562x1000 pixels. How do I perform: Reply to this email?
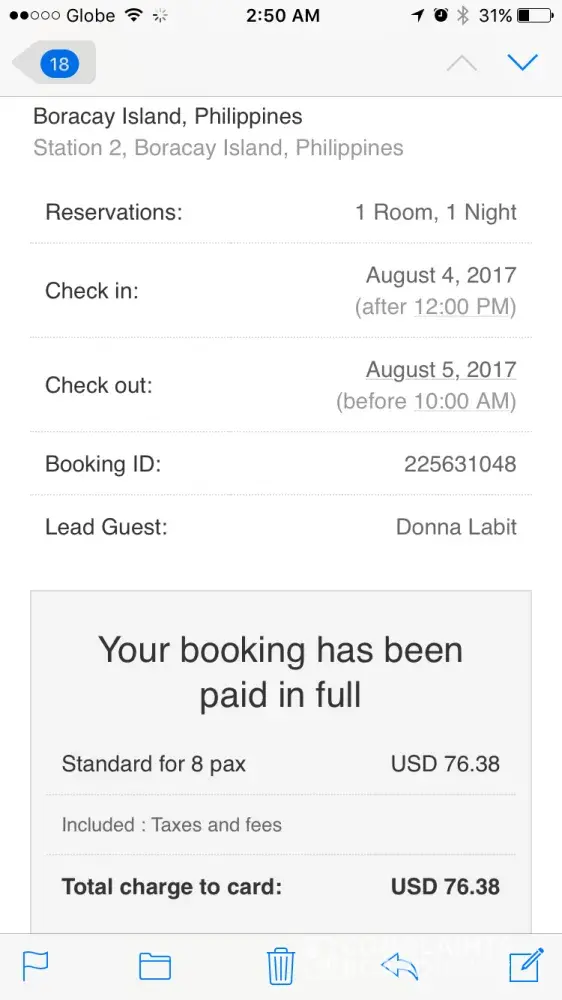click(400, 966)
